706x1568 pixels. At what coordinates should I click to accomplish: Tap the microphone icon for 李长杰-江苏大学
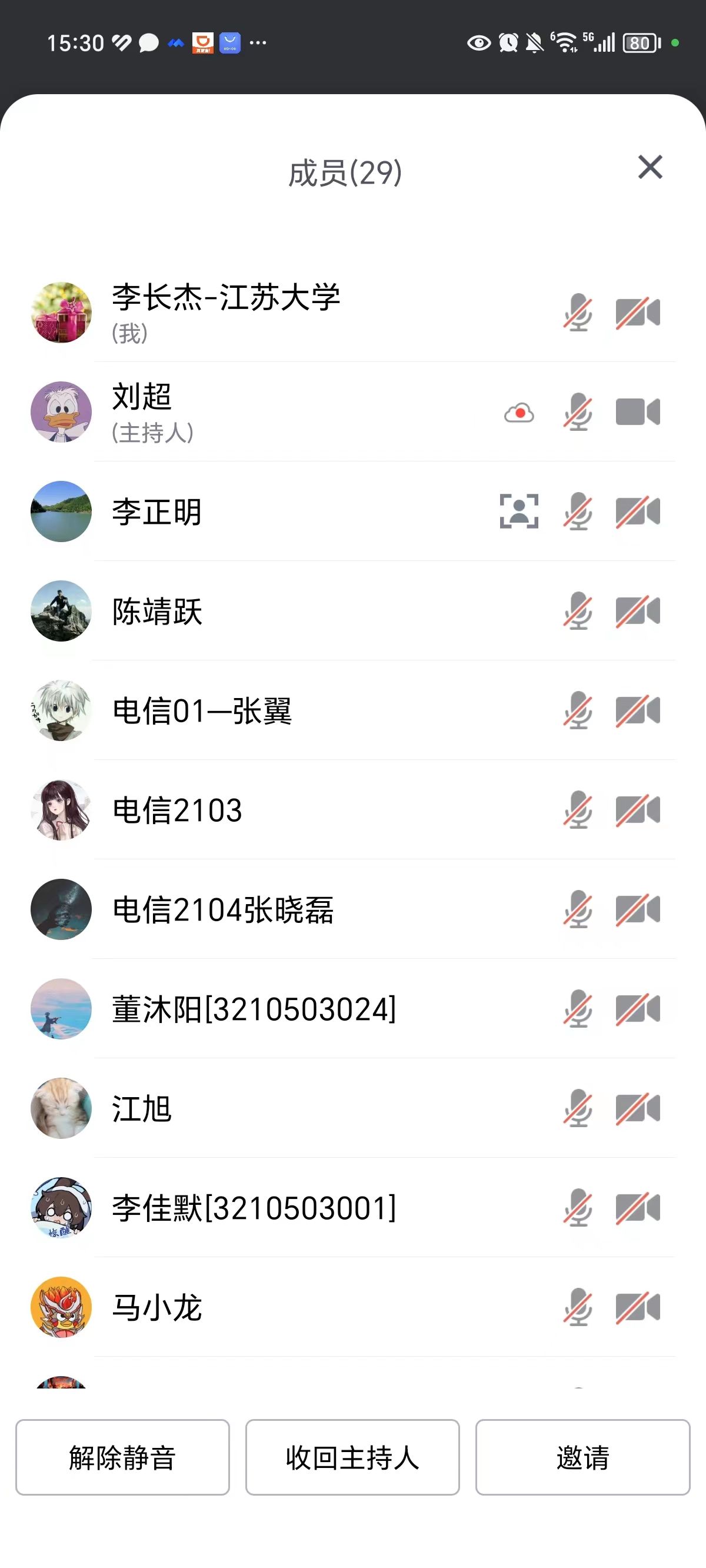[x=578, y=313]
